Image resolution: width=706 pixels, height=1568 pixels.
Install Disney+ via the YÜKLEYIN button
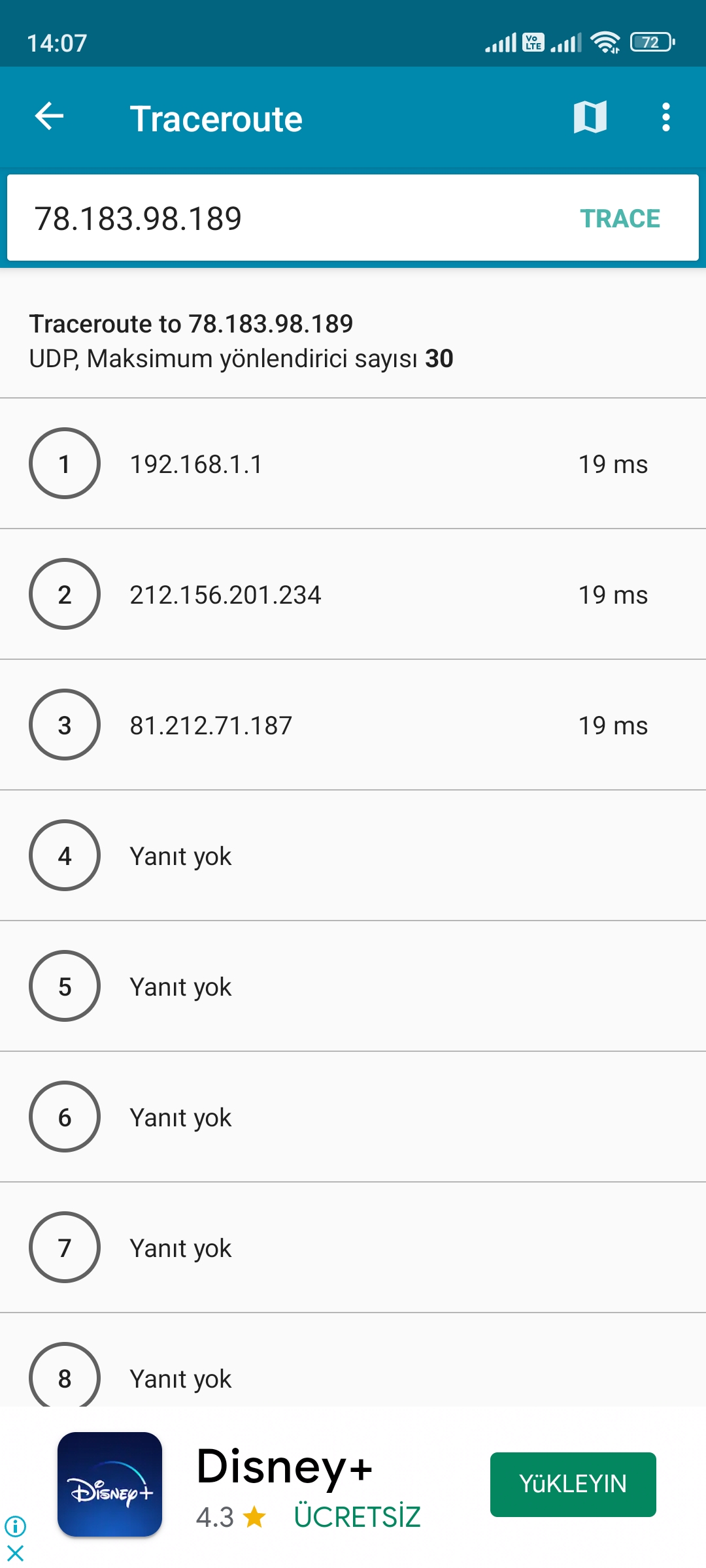[x=573, y=1484]
